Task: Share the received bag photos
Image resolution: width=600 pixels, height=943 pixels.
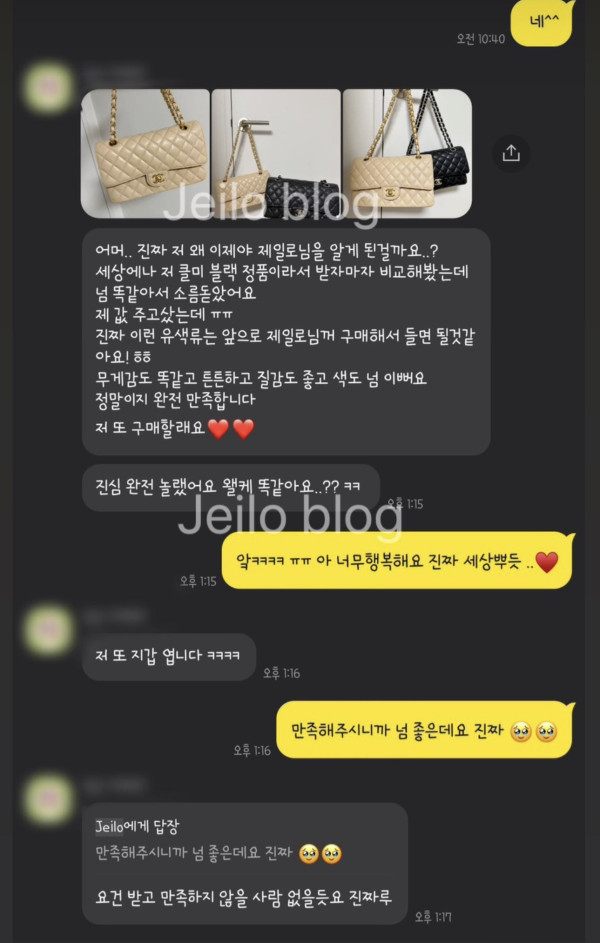Action: click(511, 153)
